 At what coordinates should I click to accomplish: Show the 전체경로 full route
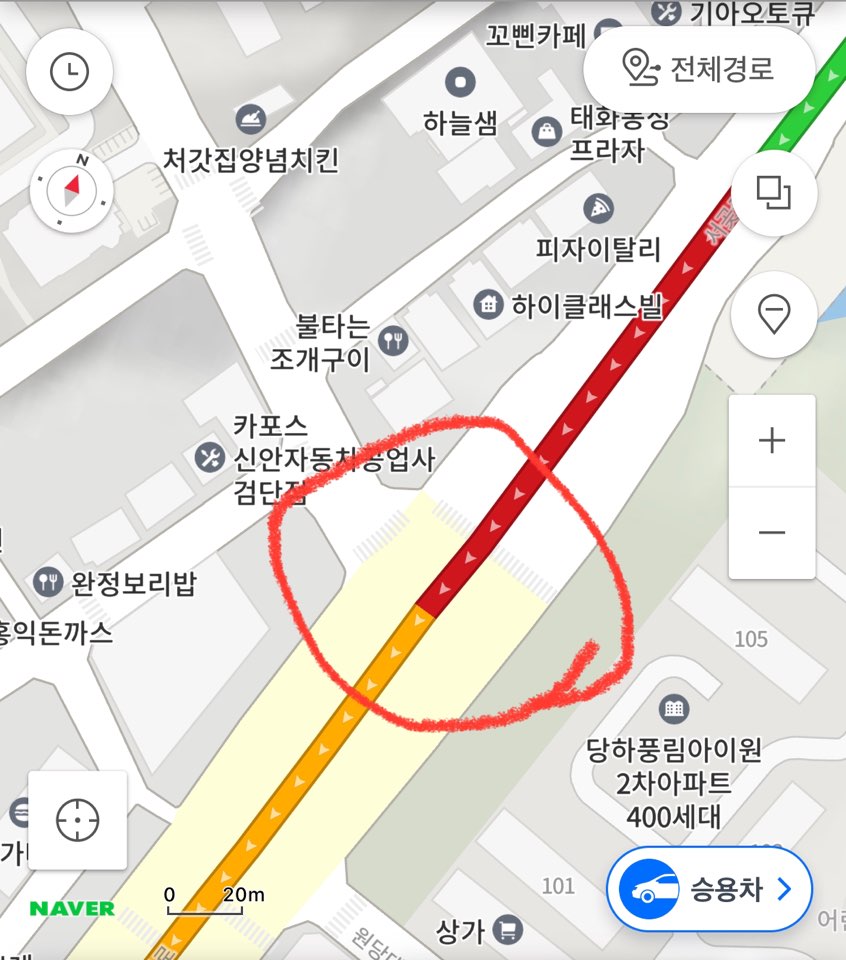click(x=698, y=69)
